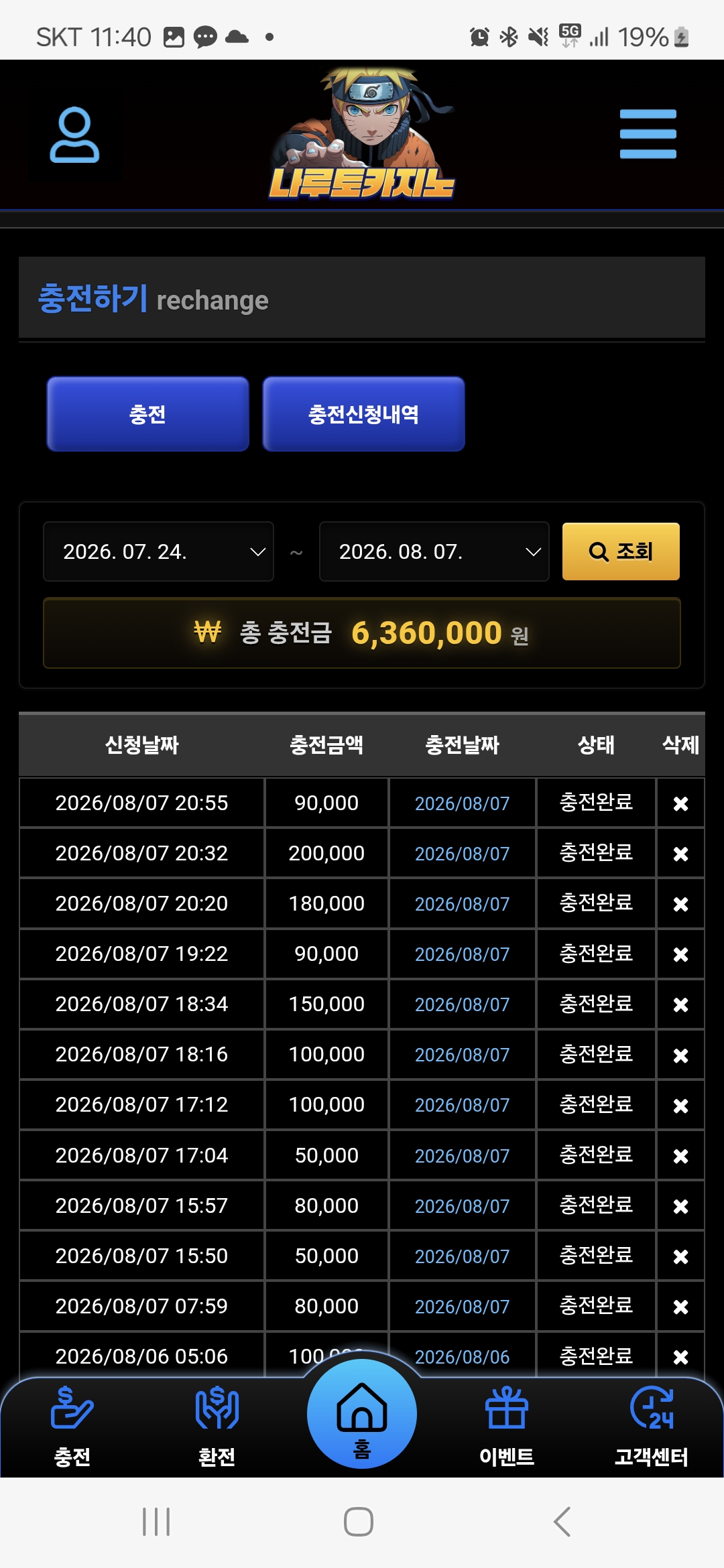724x1568 pixels.
Task: Go to the 홈 home tab
Action: [x=362, y=1414]
